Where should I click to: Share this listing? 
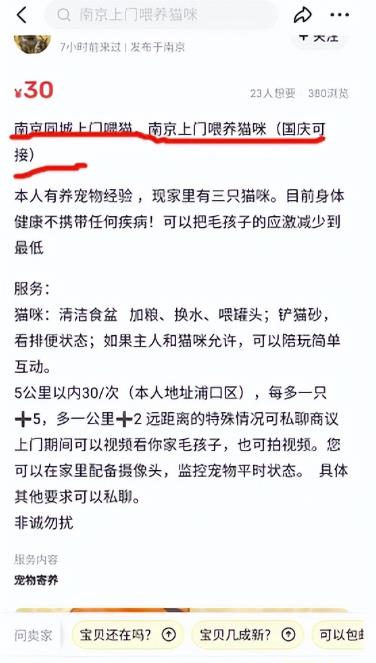302,15
